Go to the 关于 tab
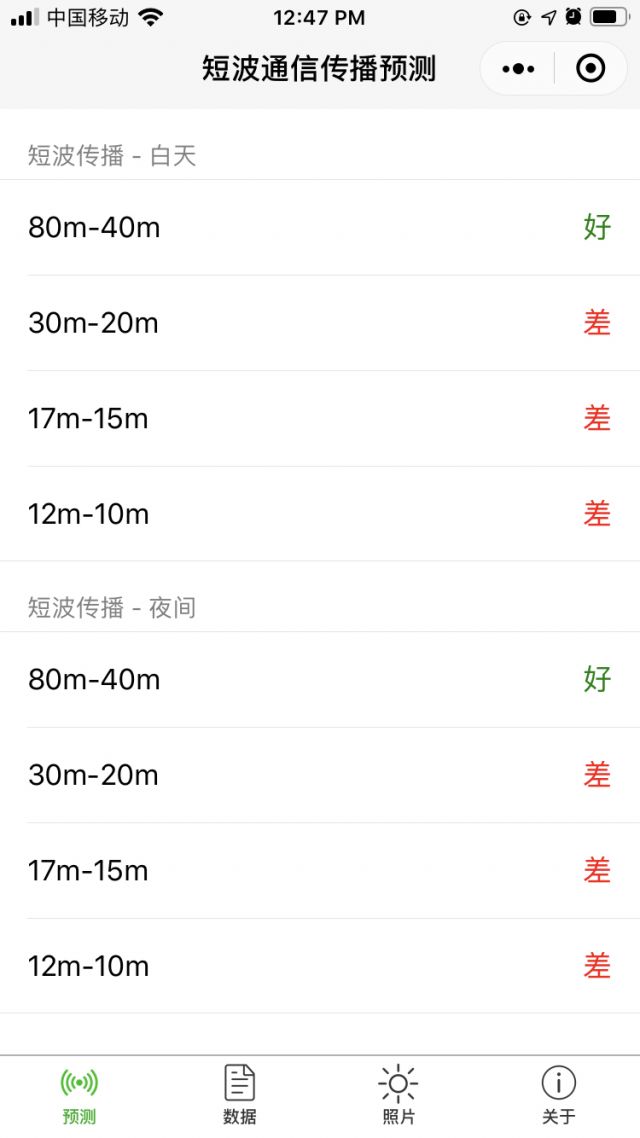Screen dimensions: 640x1138 tap(559, 1095)
